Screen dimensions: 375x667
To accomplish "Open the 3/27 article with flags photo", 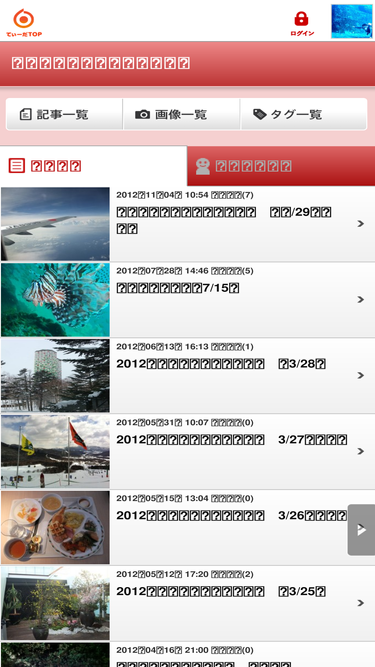I will (188, 451).
